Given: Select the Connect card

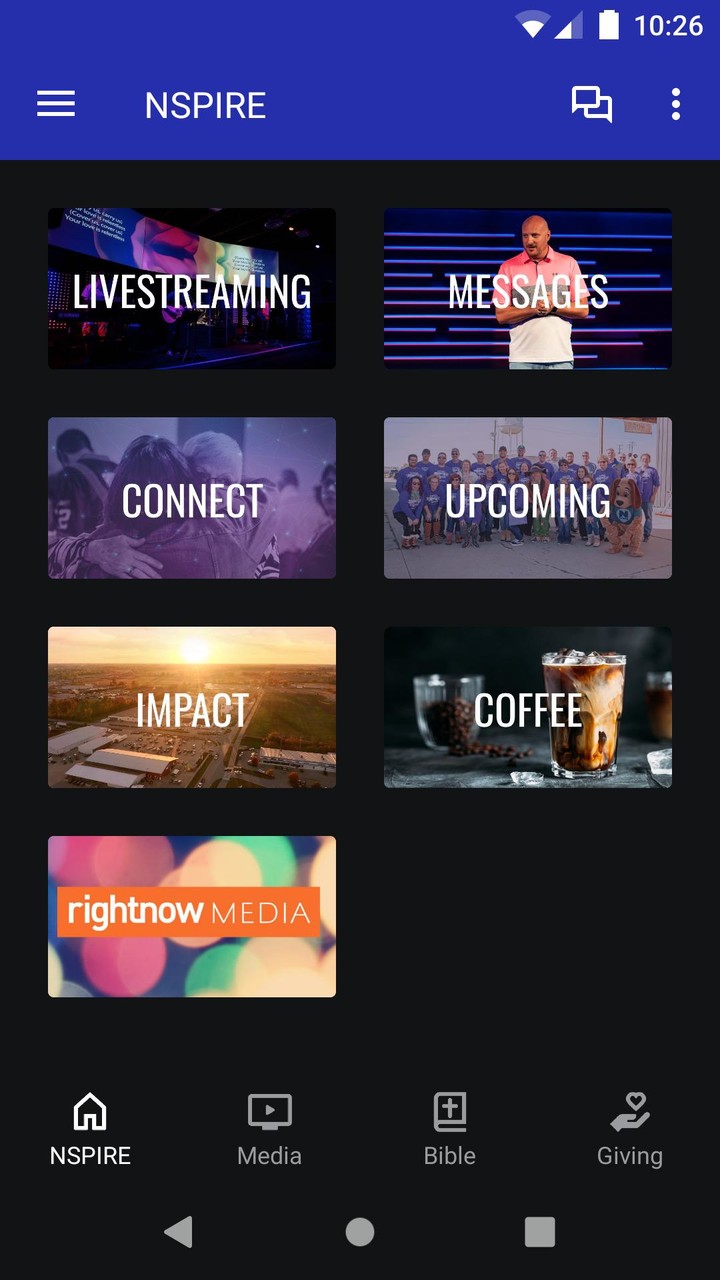Looking at the screenshot, I should point(192,498).
